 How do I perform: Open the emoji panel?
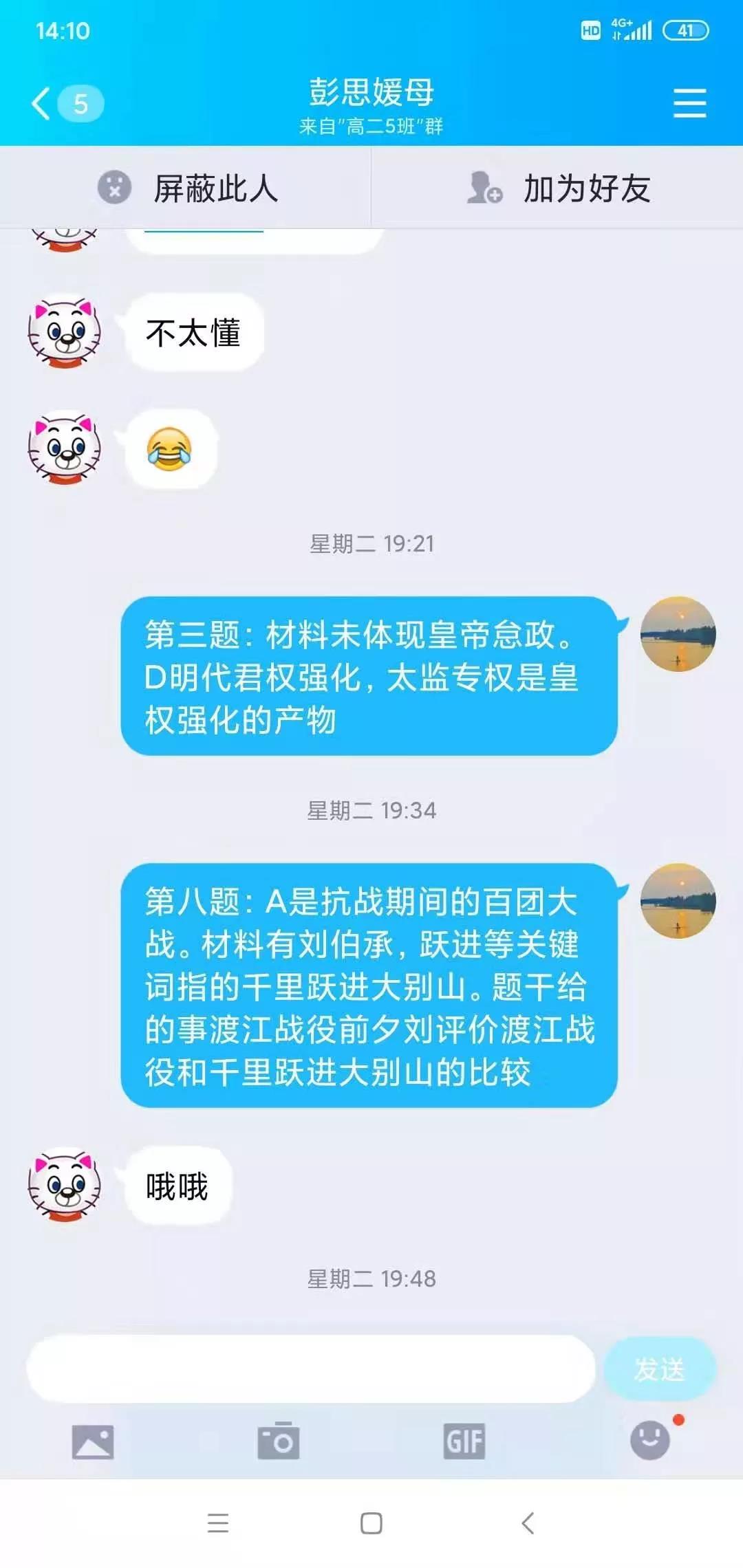coord(650,1439)
